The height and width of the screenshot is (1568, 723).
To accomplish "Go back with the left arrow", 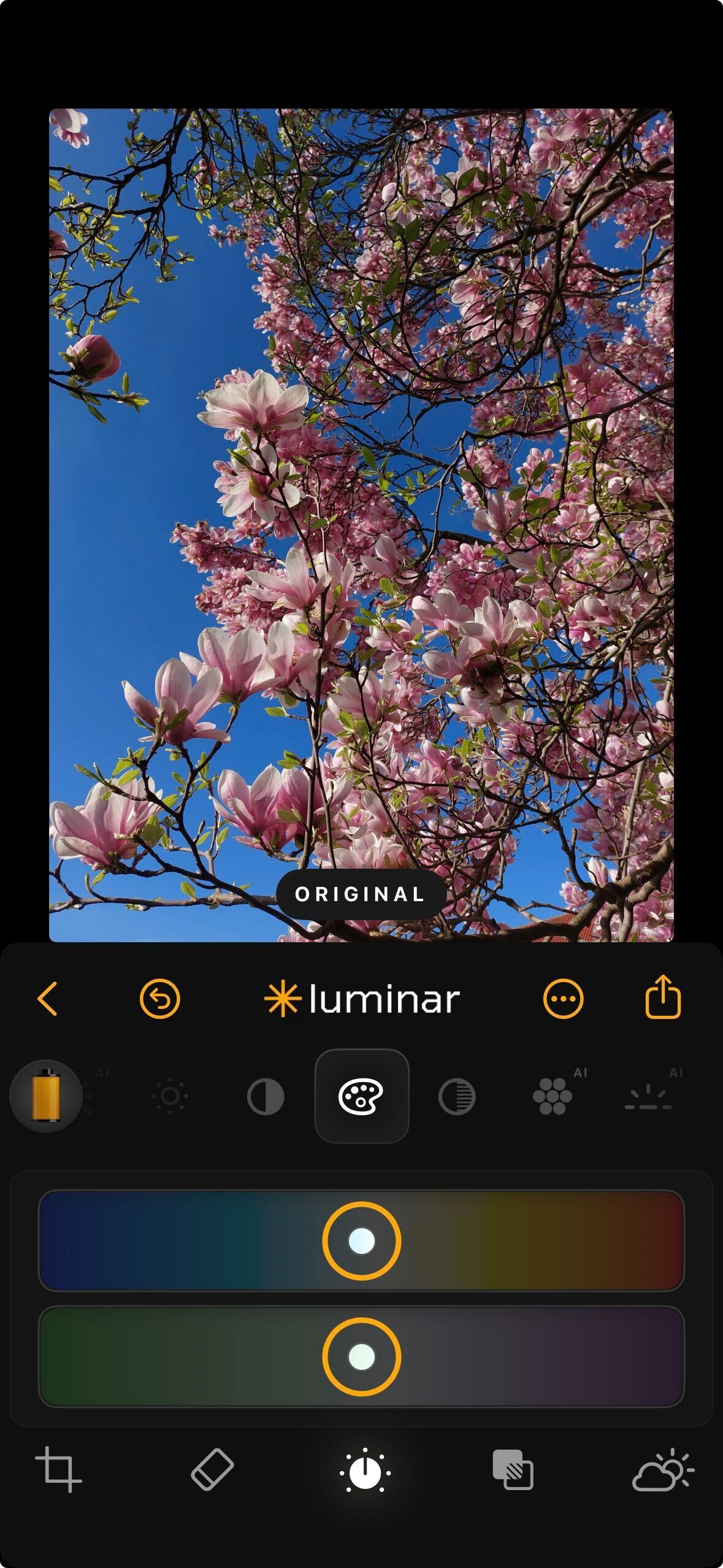I will click(x=48, y=999).
